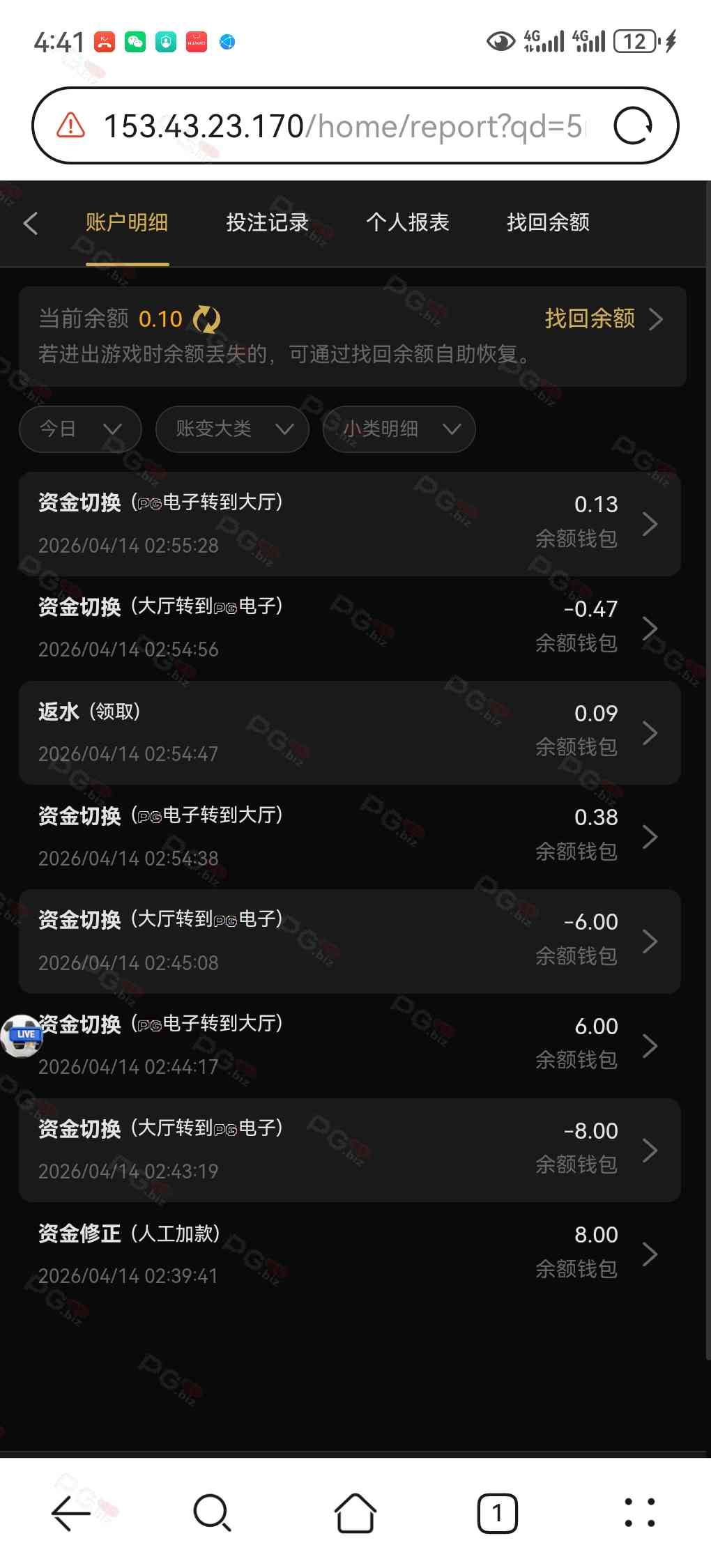Switch to the 找回余额 tab
The width and height of the screenshot is (711, 1568).
(x=548, y=223)
